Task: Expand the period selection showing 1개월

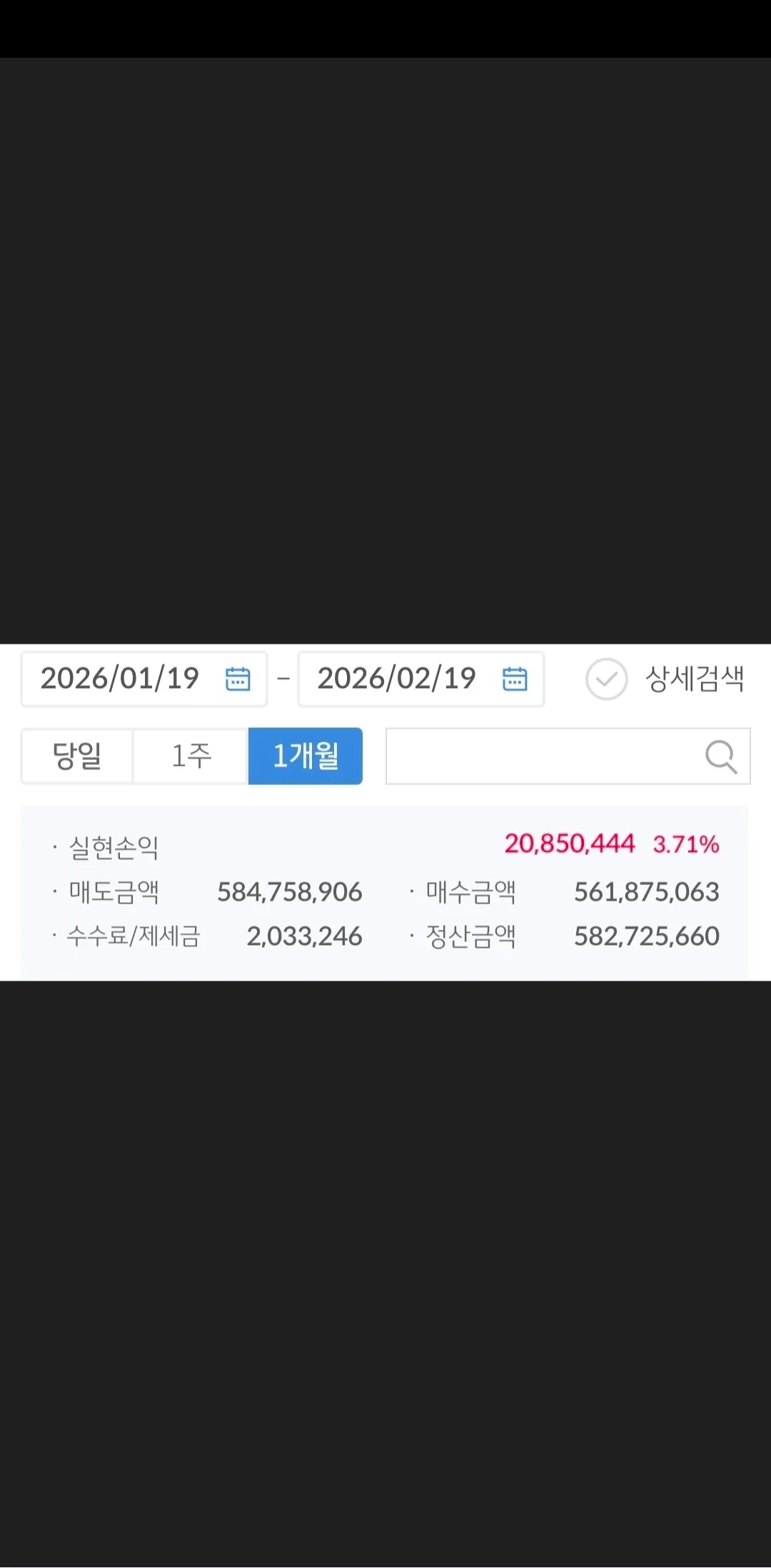Action: [x=305, y=756]
